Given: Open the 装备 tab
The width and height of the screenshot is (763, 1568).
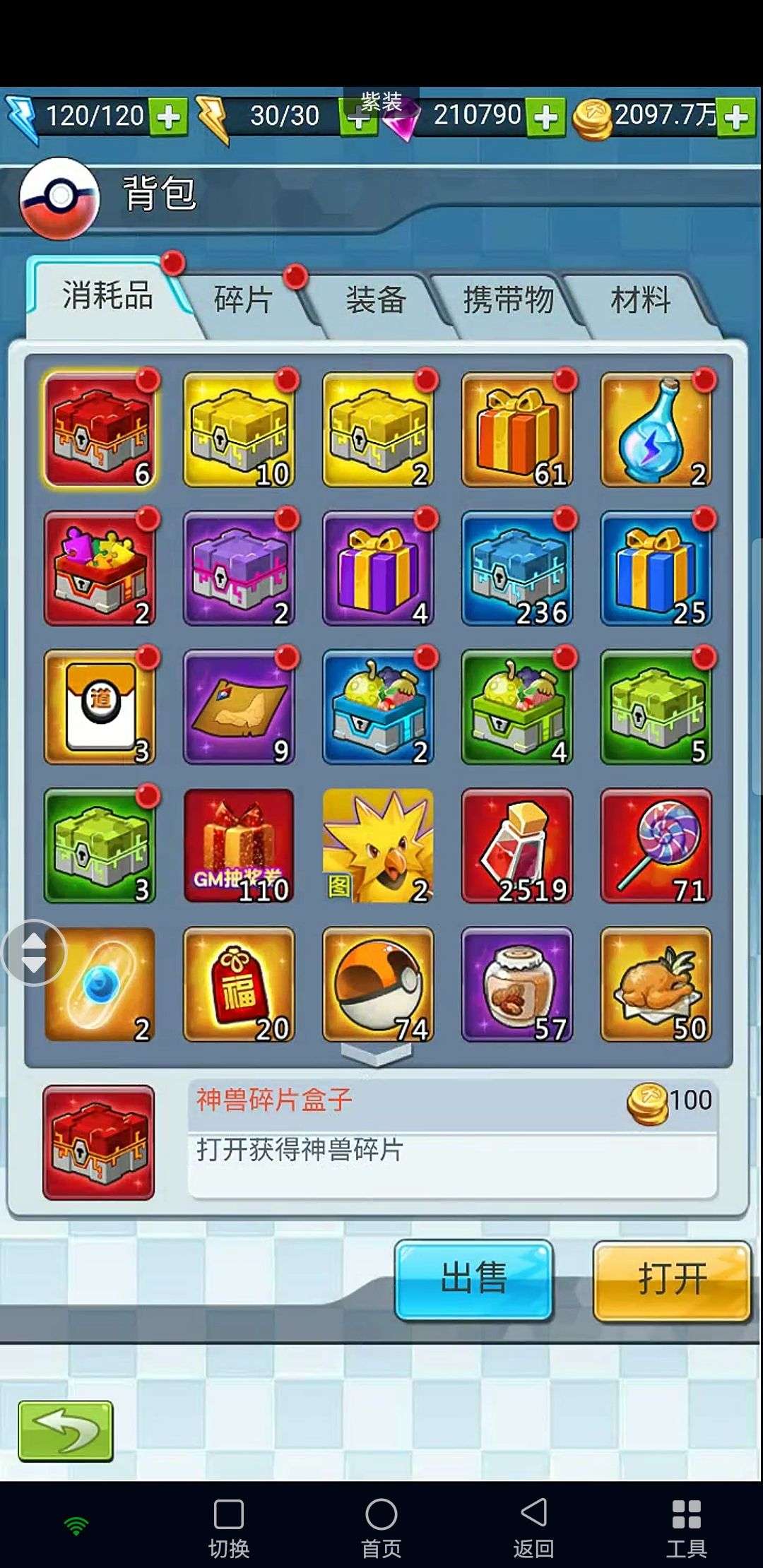Looking at the screenshot, I should tap(375, 299).
